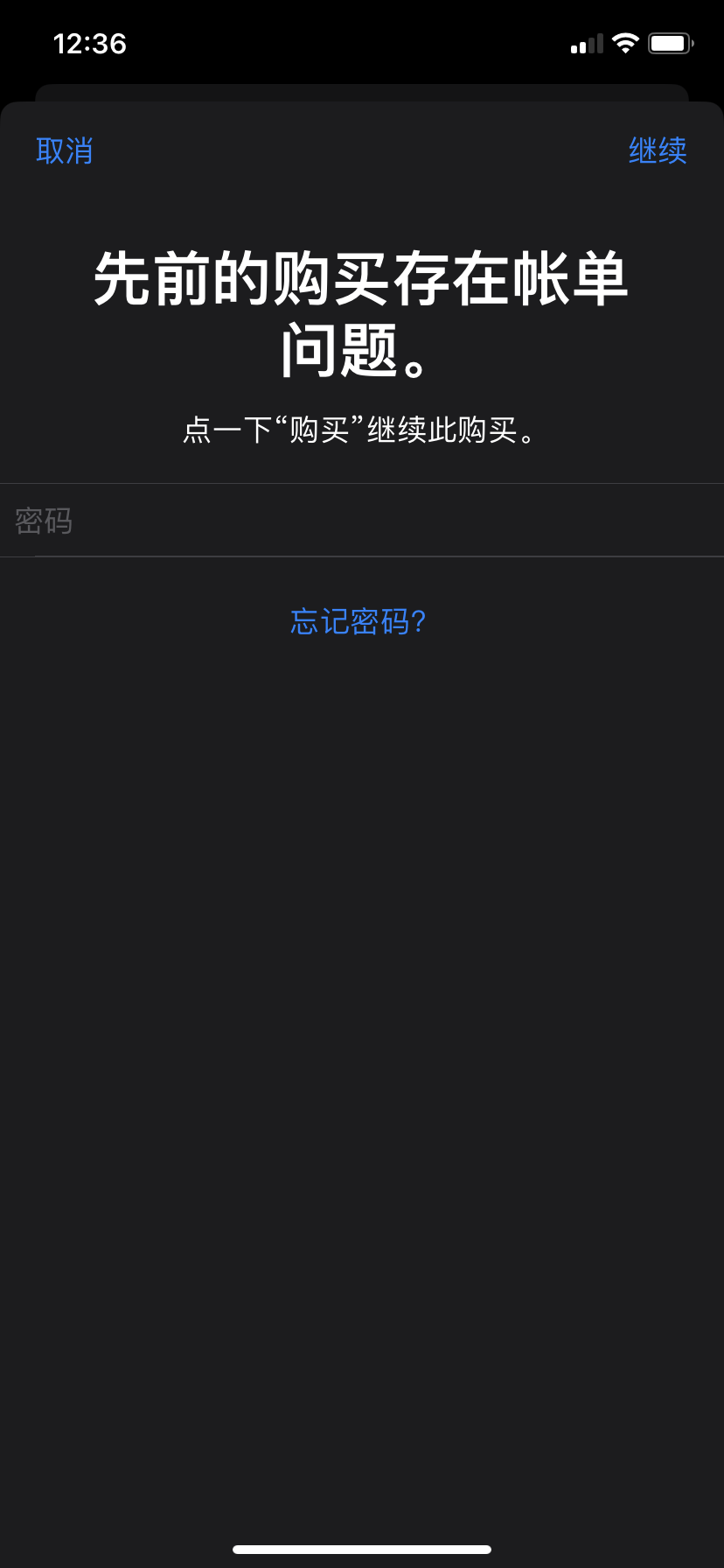
Task: Tap the battery icon at top right
Action: (670, 42)
